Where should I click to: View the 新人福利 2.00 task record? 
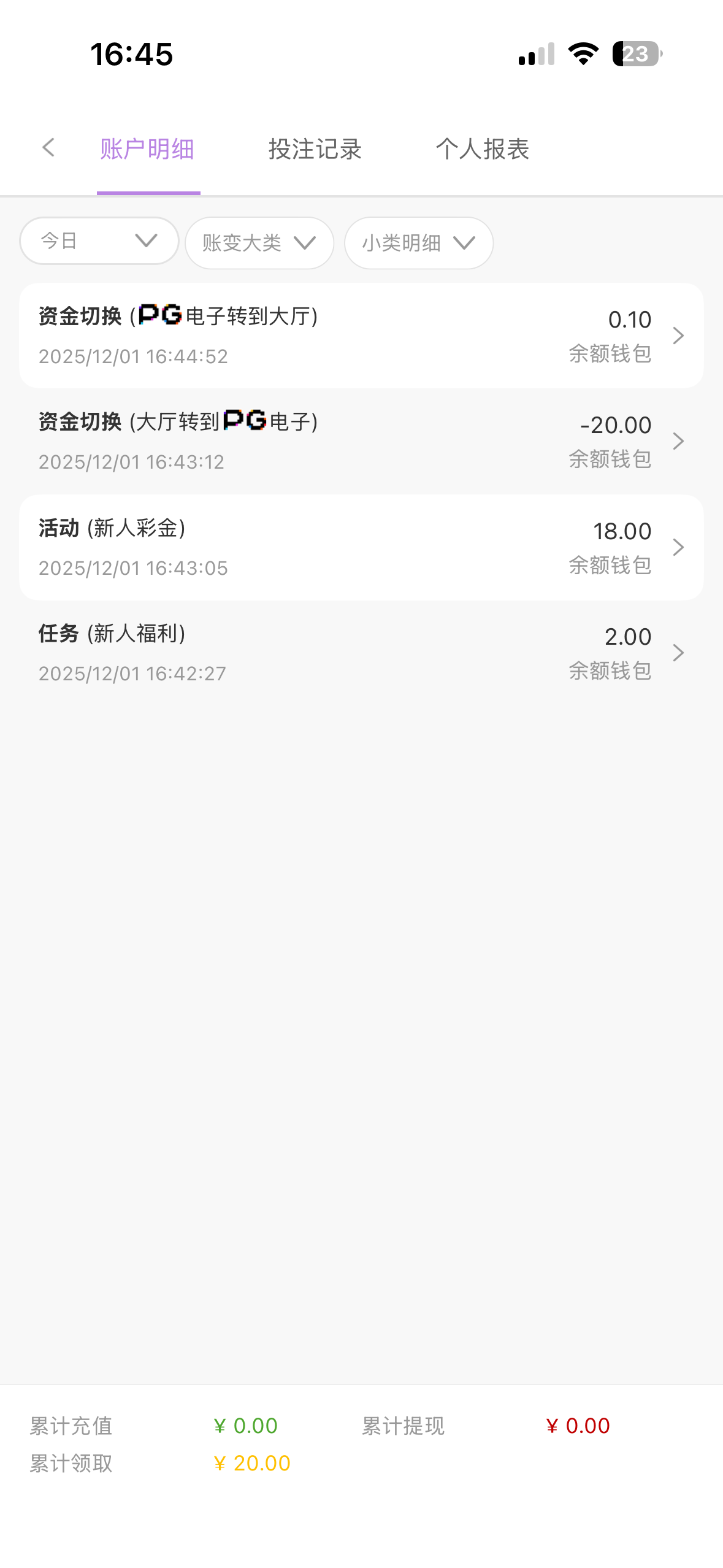(361, 653)
